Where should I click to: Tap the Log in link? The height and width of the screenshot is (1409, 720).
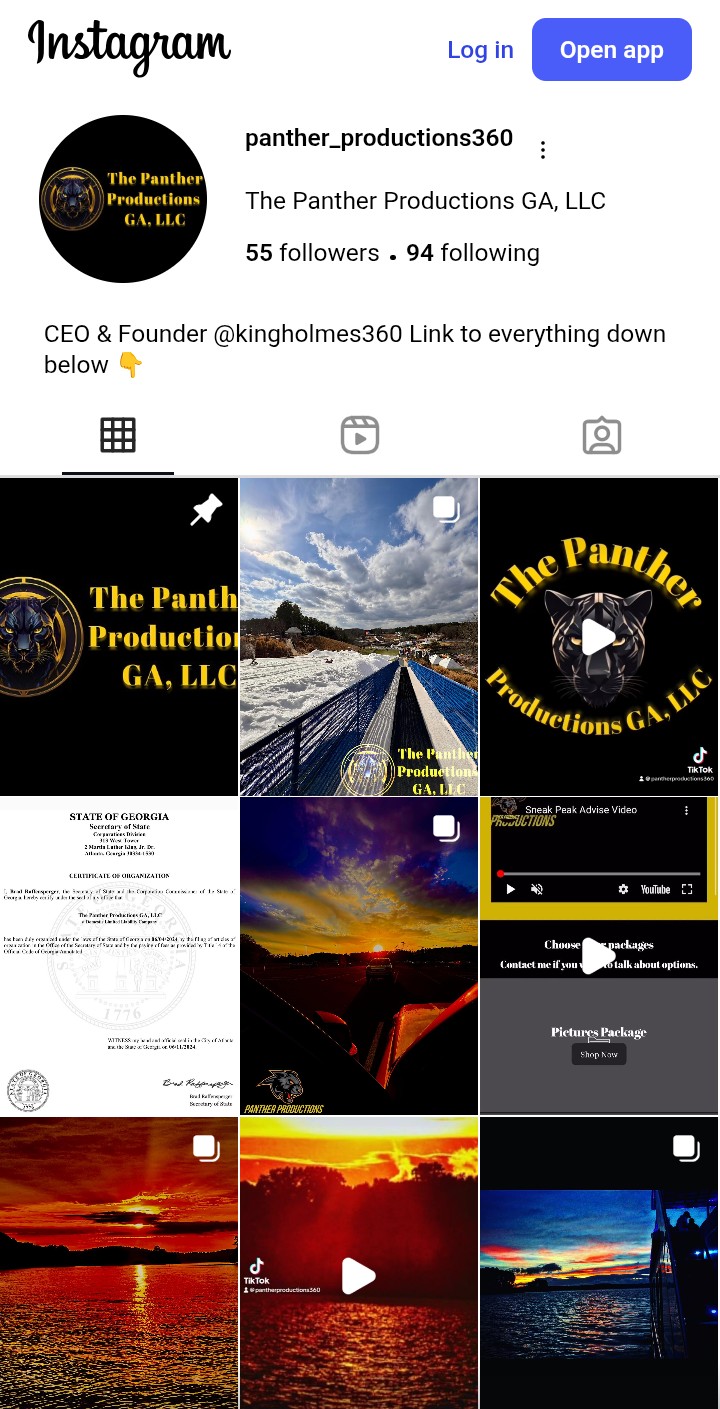point(480,50)
